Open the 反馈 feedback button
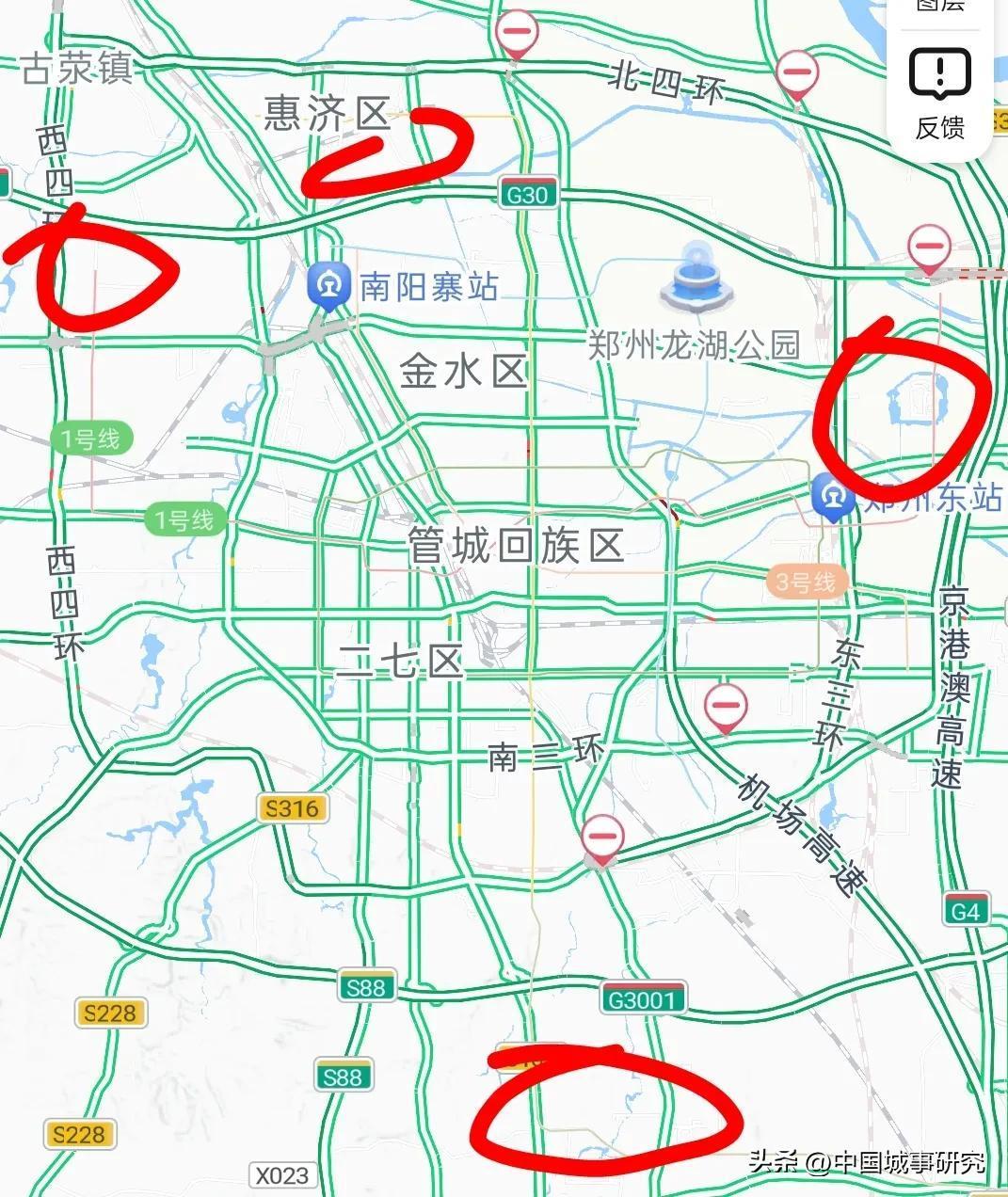 tap(939, 94)
